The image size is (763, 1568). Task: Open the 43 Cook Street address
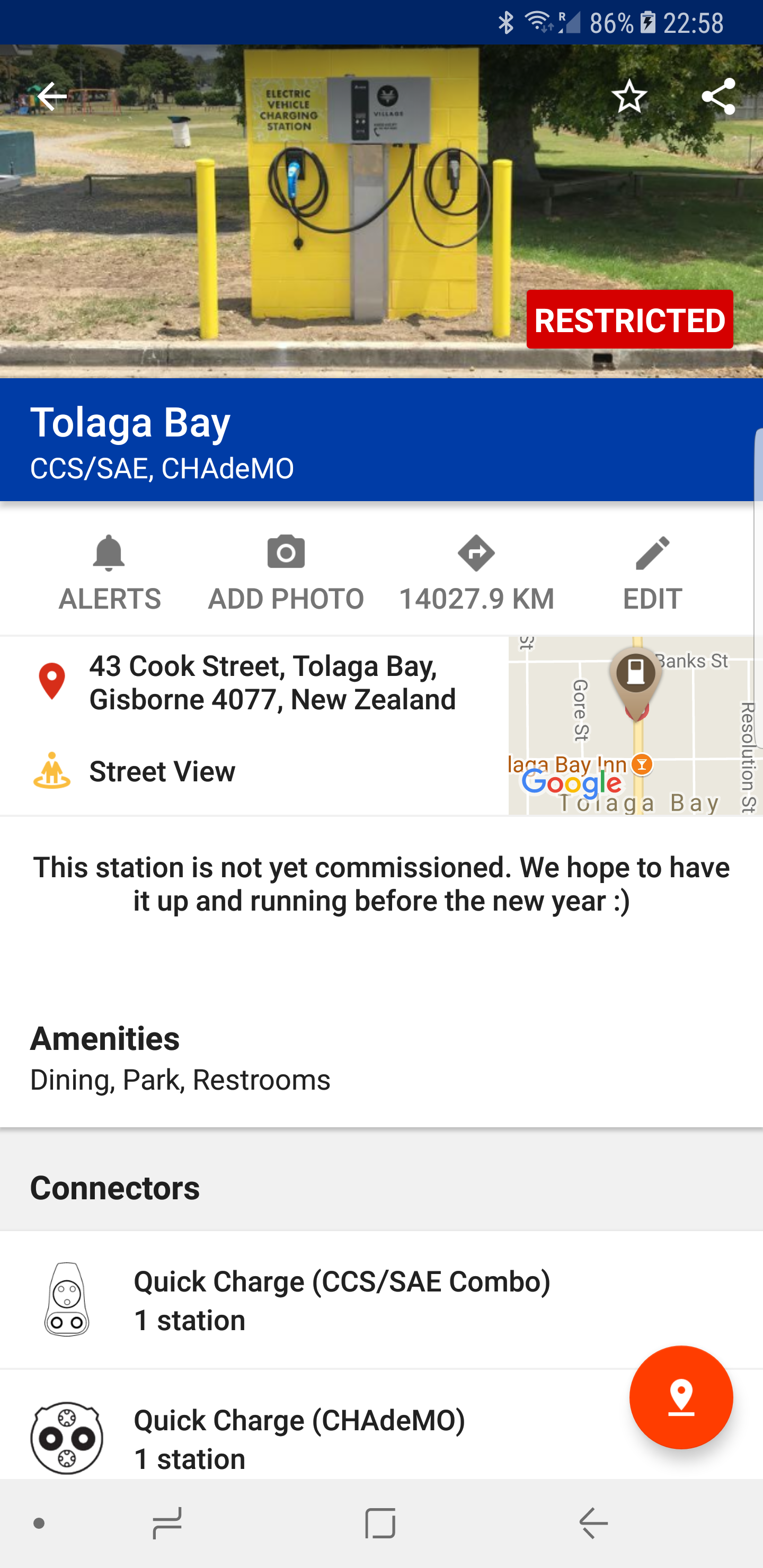pyautogui.click(x=272, y=682)
